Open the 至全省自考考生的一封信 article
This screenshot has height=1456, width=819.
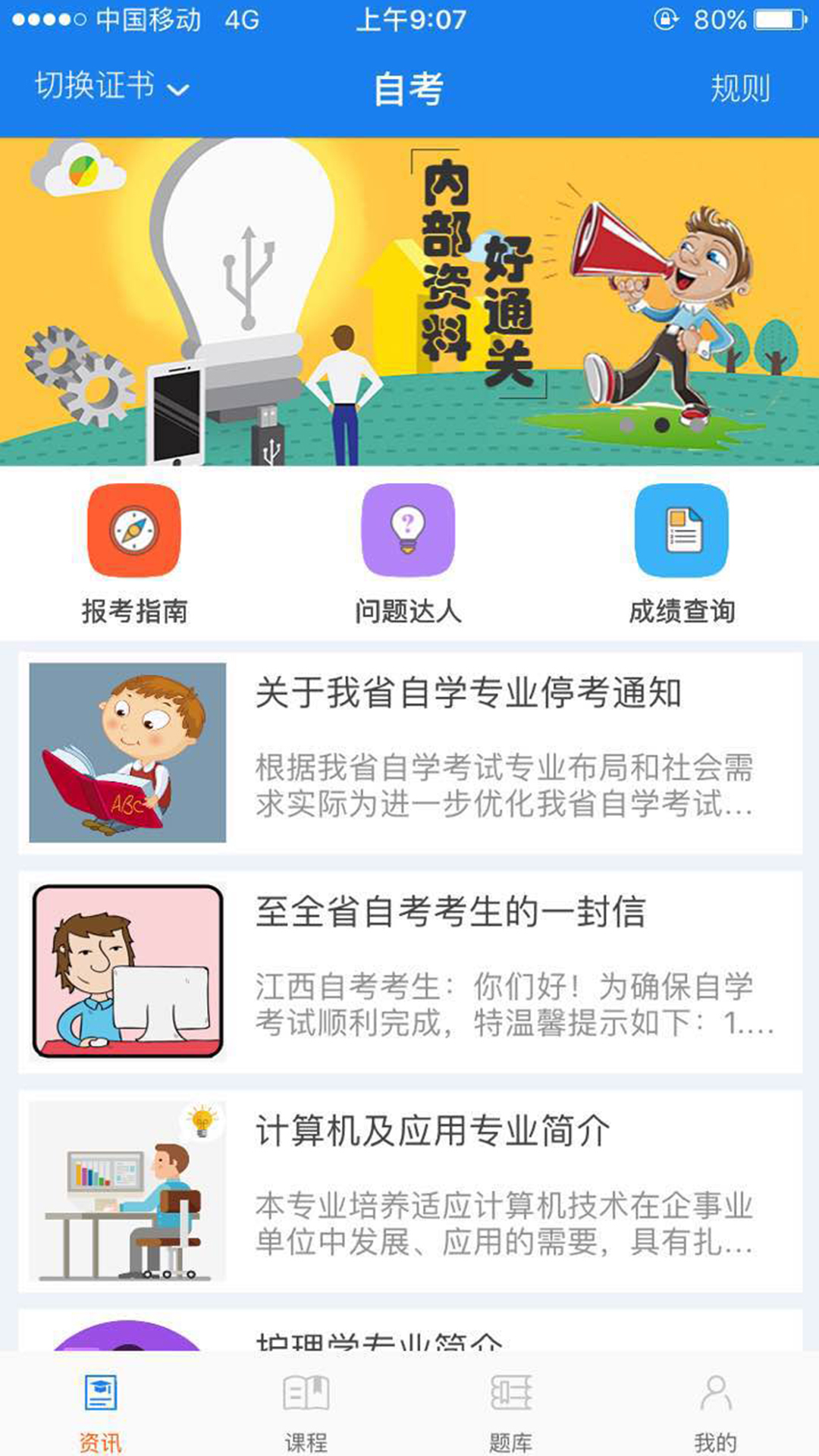pyautogui.click(x=410, y=971)
